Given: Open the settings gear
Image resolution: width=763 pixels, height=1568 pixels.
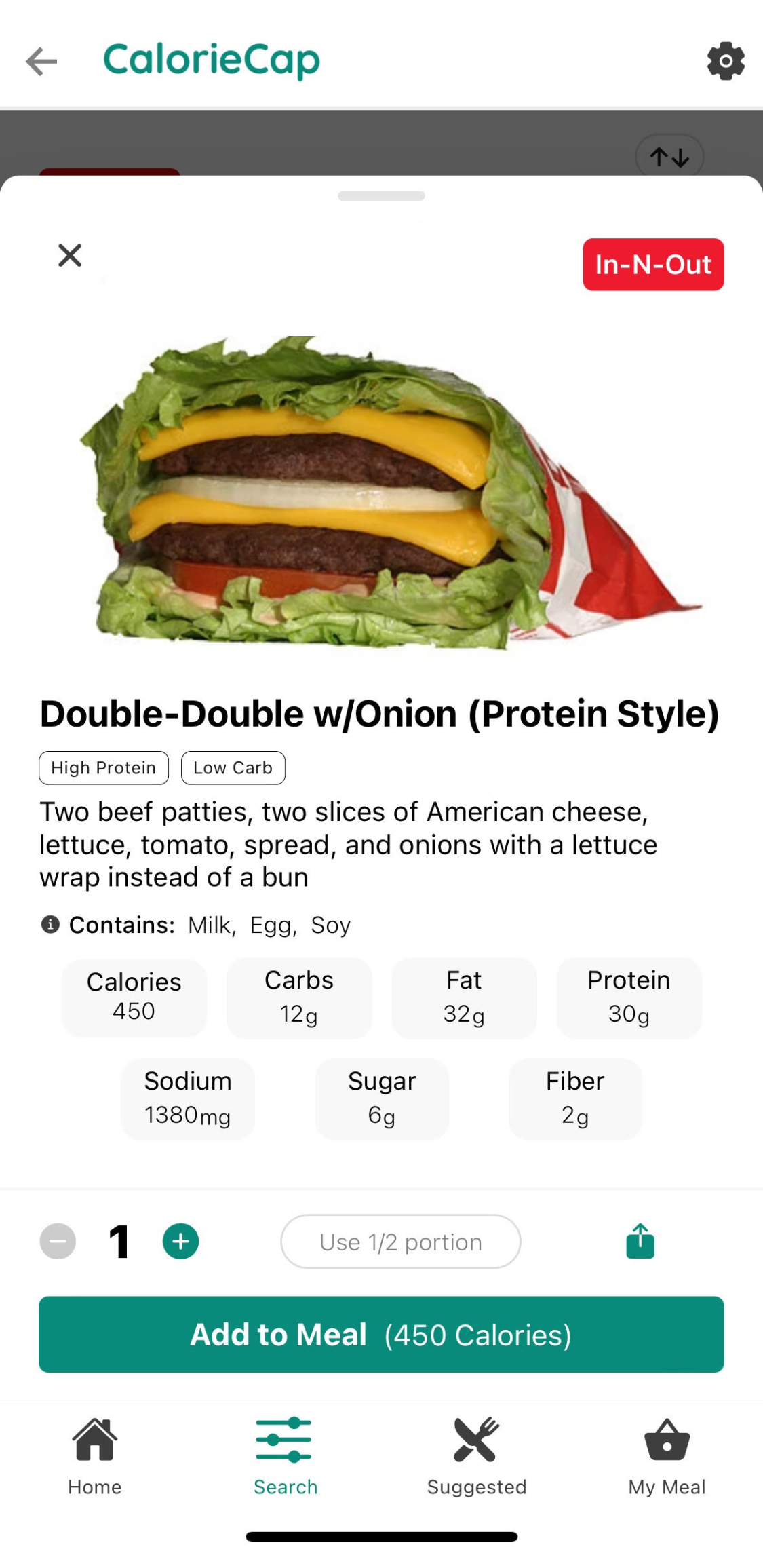Looking at the screenshot, I should point(725,62).
